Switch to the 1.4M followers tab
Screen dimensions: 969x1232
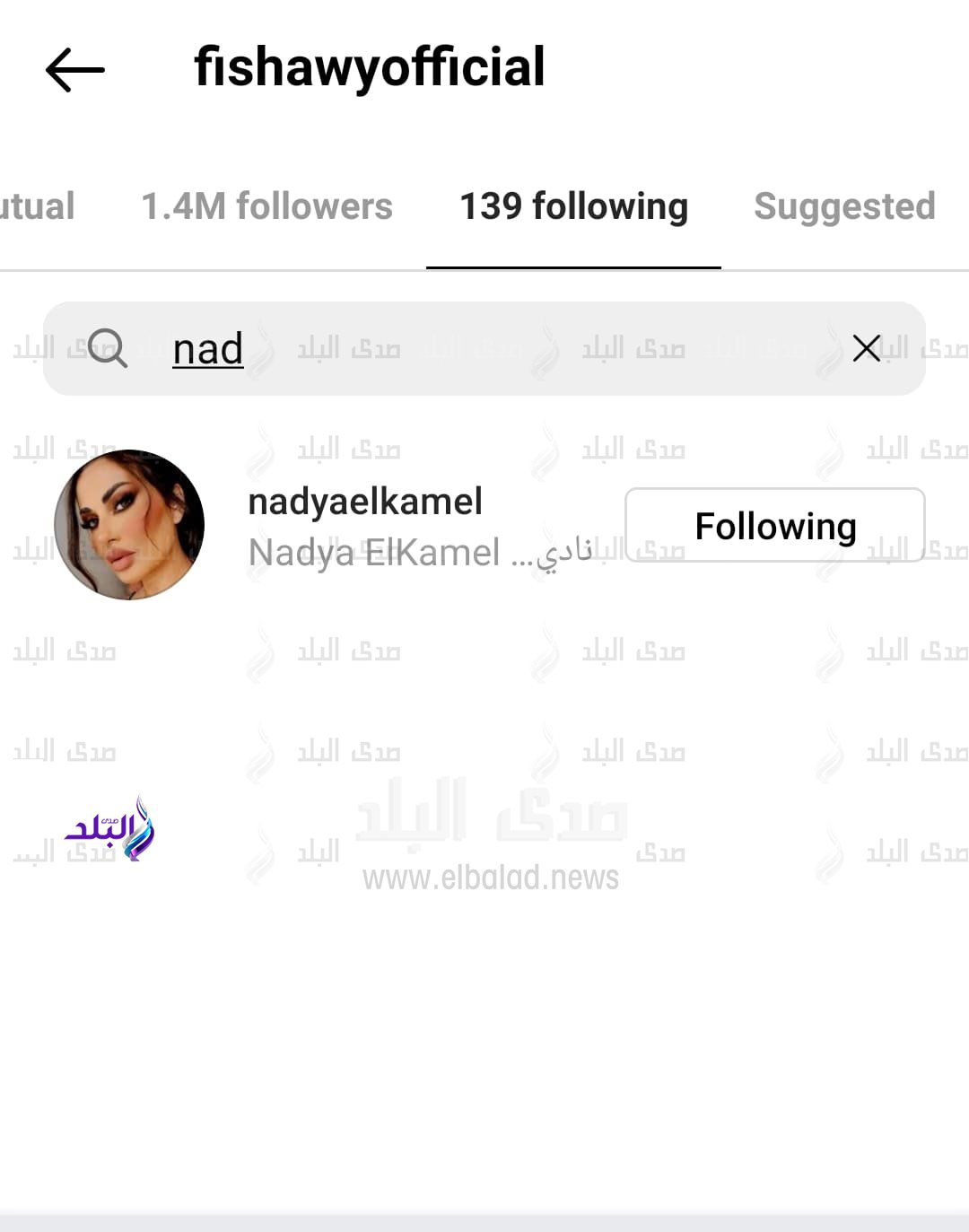tap(266, 206)
